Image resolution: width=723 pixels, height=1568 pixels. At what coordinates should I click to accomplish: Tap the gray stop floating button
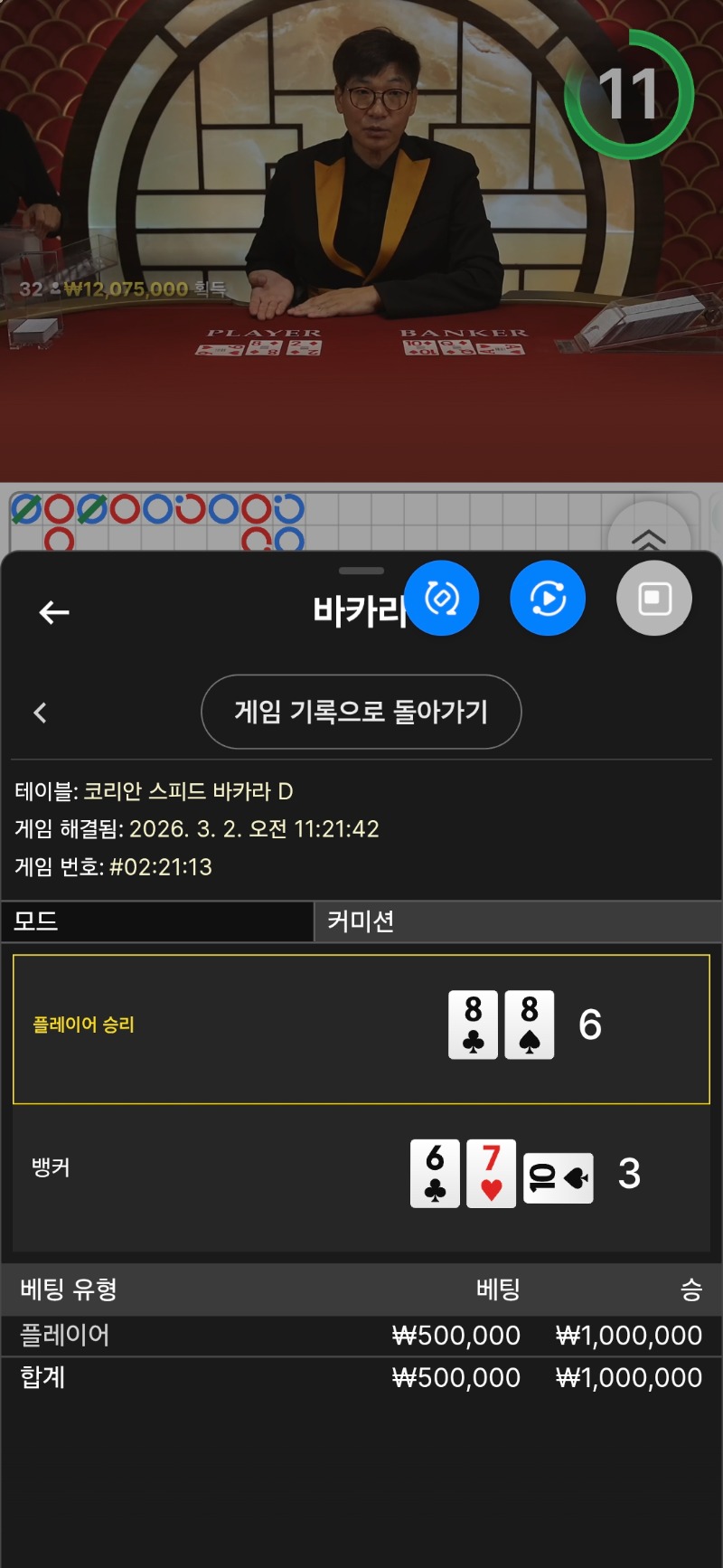654,599
